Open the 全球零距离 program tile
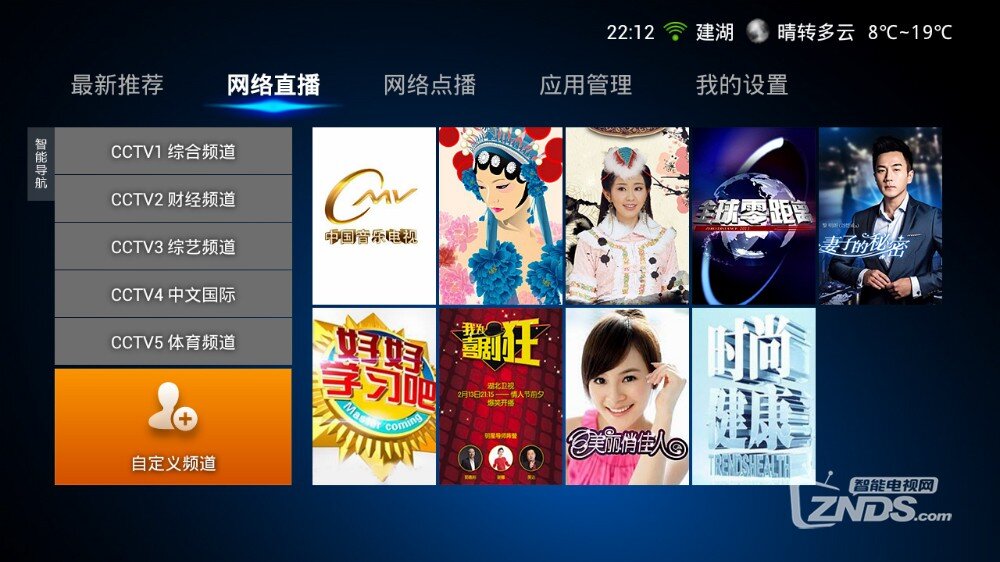1000x562 pixels. click(753, 216)
